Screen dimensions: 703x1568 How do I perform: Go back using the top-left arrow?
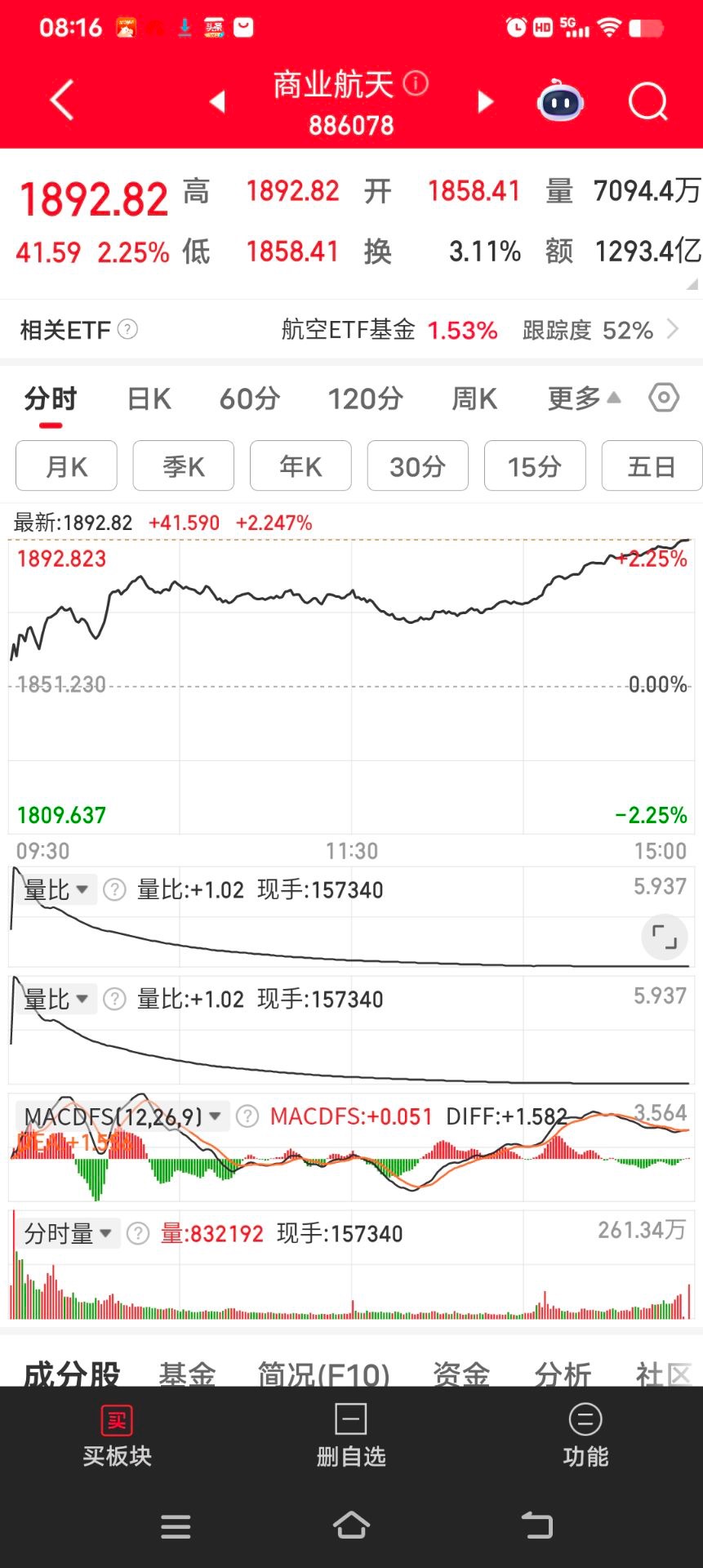point(62,101)
